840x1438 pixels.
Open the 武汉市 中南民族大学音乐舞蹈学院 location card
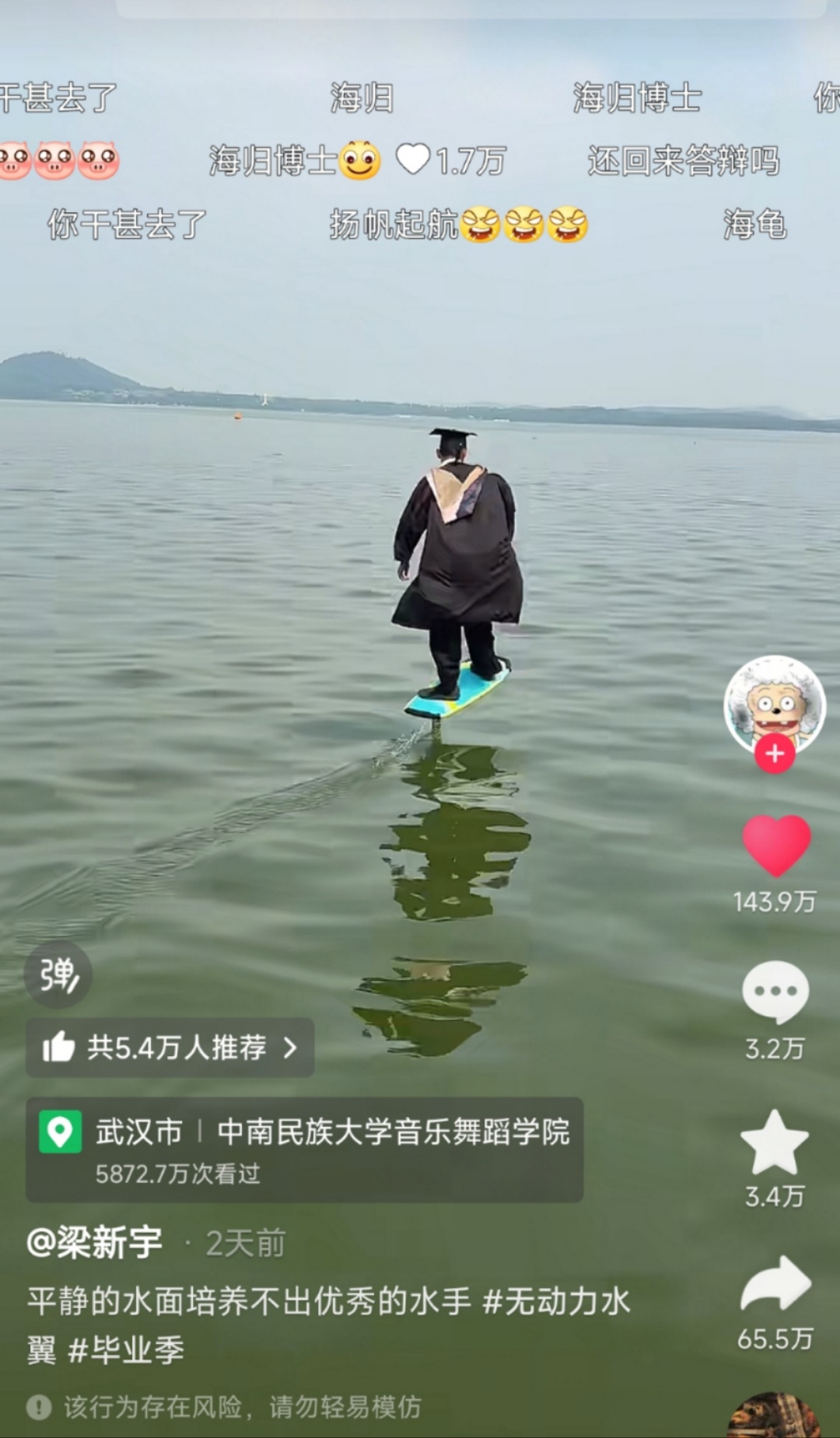(x=304, y=1150)
